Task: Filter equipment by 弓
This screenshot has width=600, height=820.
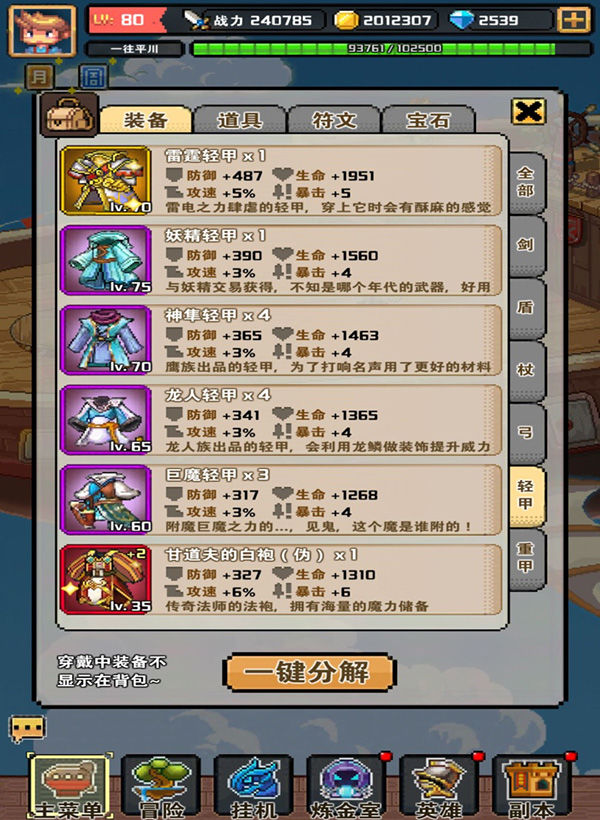Action: [x=525, y=432]
